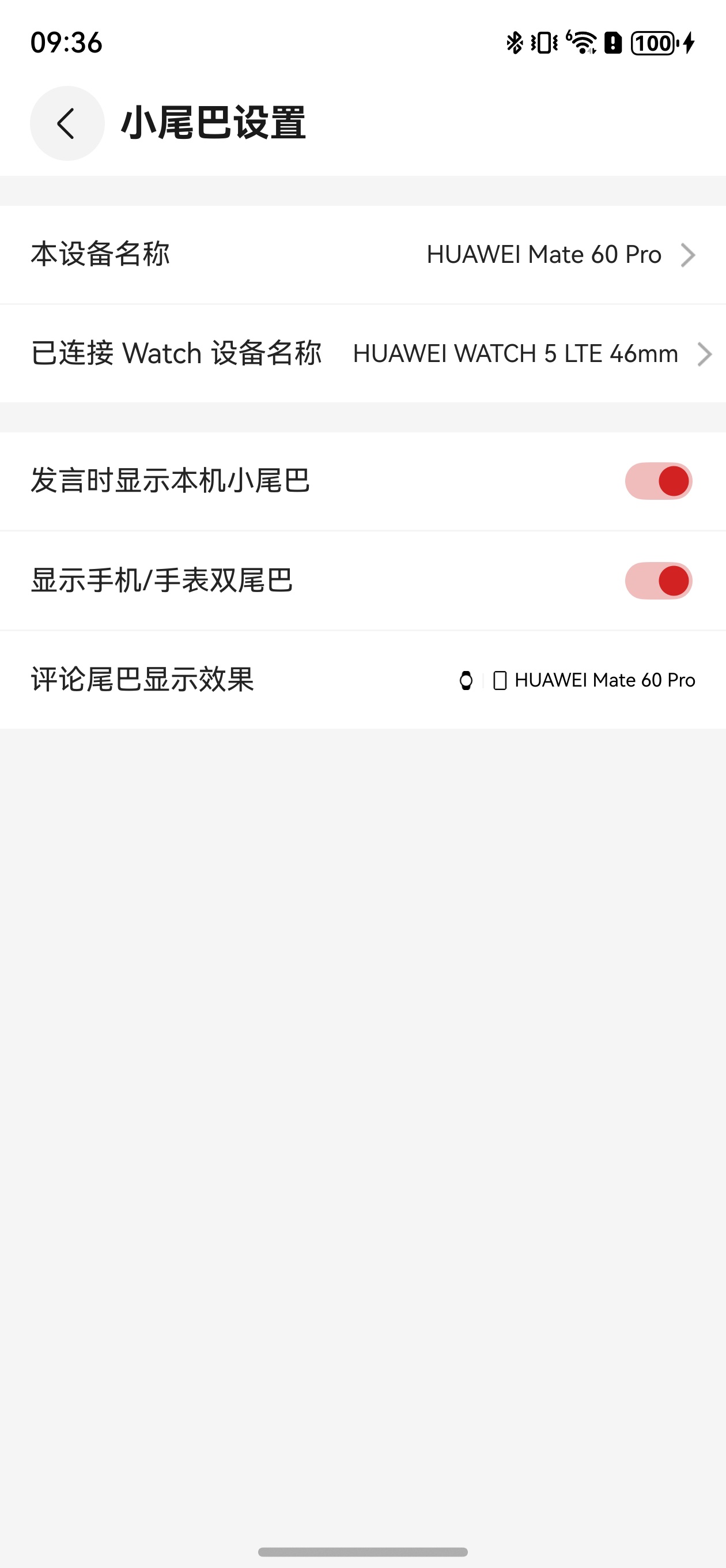Open the 已连接 Watch 设备名称 chevron
This screenshot has height=1568, width=726.
(x=706, y=353)
